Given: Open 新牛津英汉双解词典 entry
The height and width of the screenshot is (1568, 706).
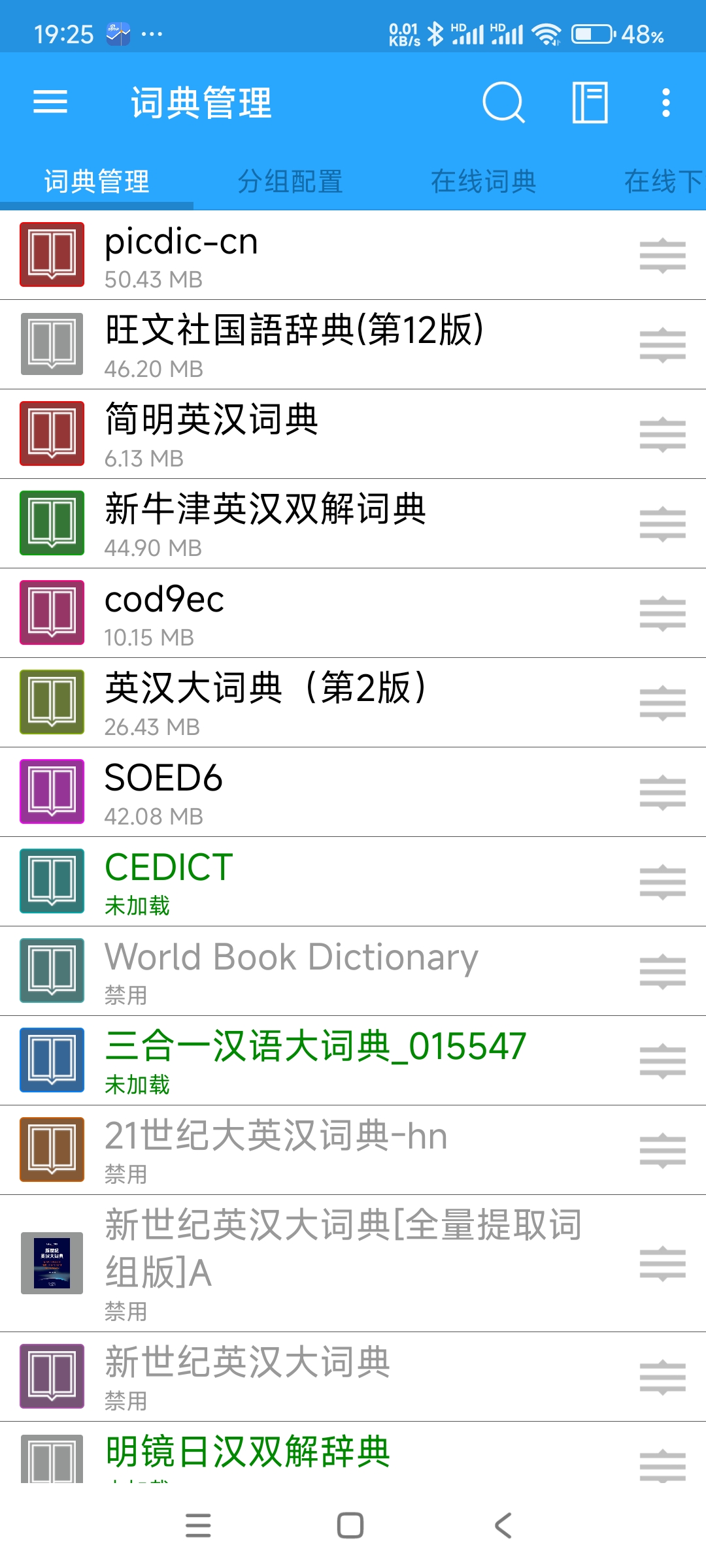Looking at the screenshot, I should 327,523.
